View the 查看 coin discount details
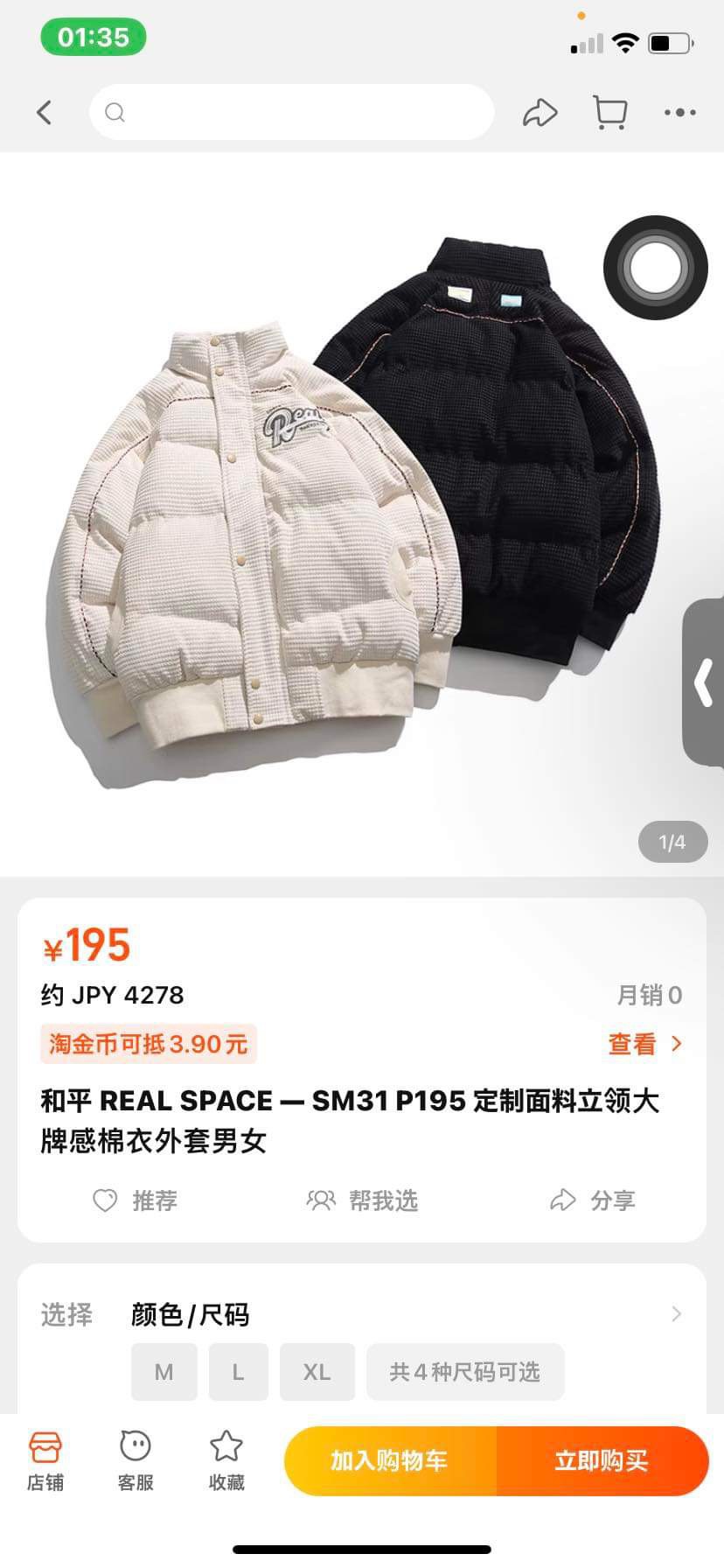This screenshot has height=1568, width=724. point(644,1044)
